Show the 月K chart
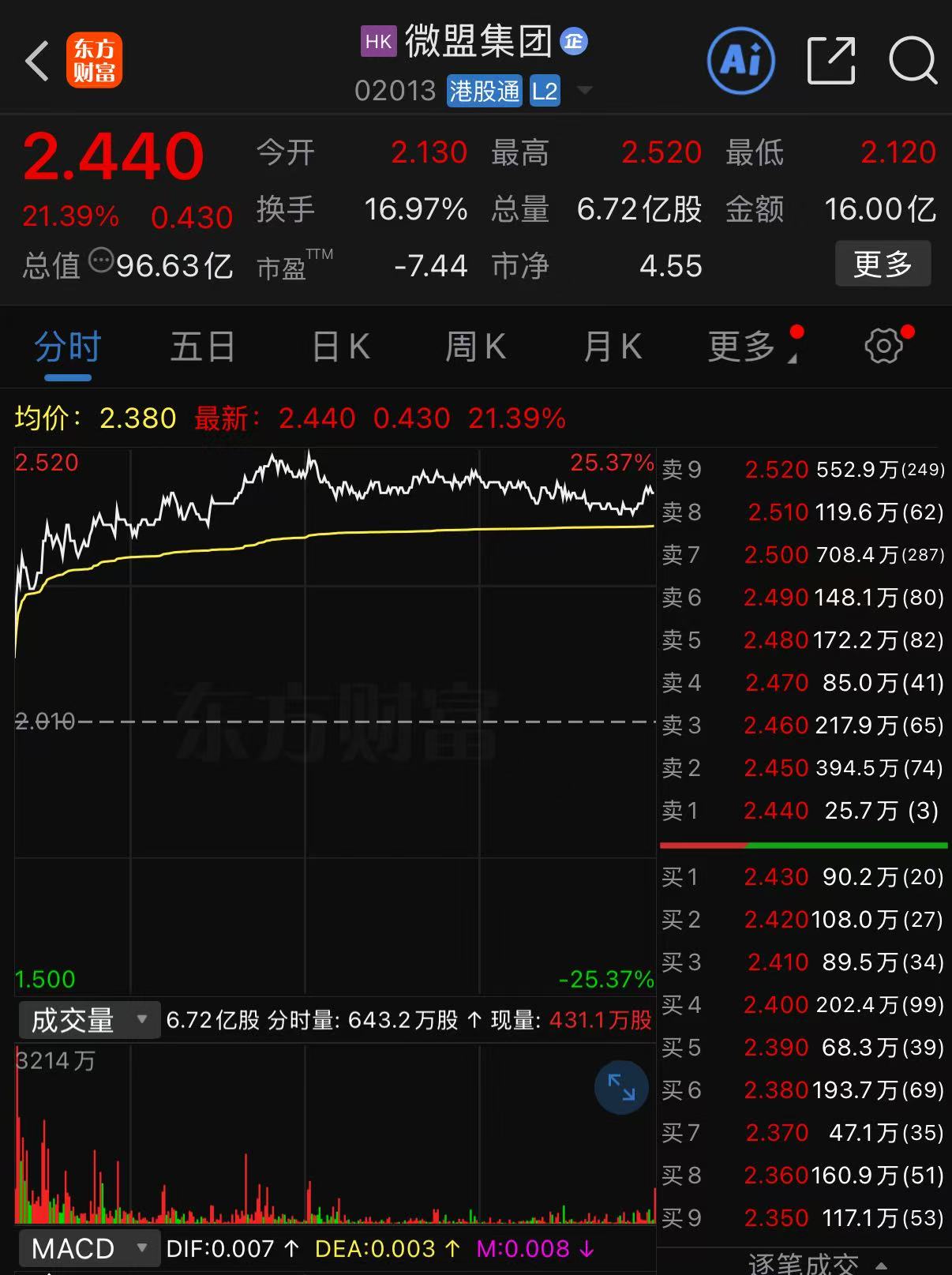 pyautogui.click(x=613, y=347)
